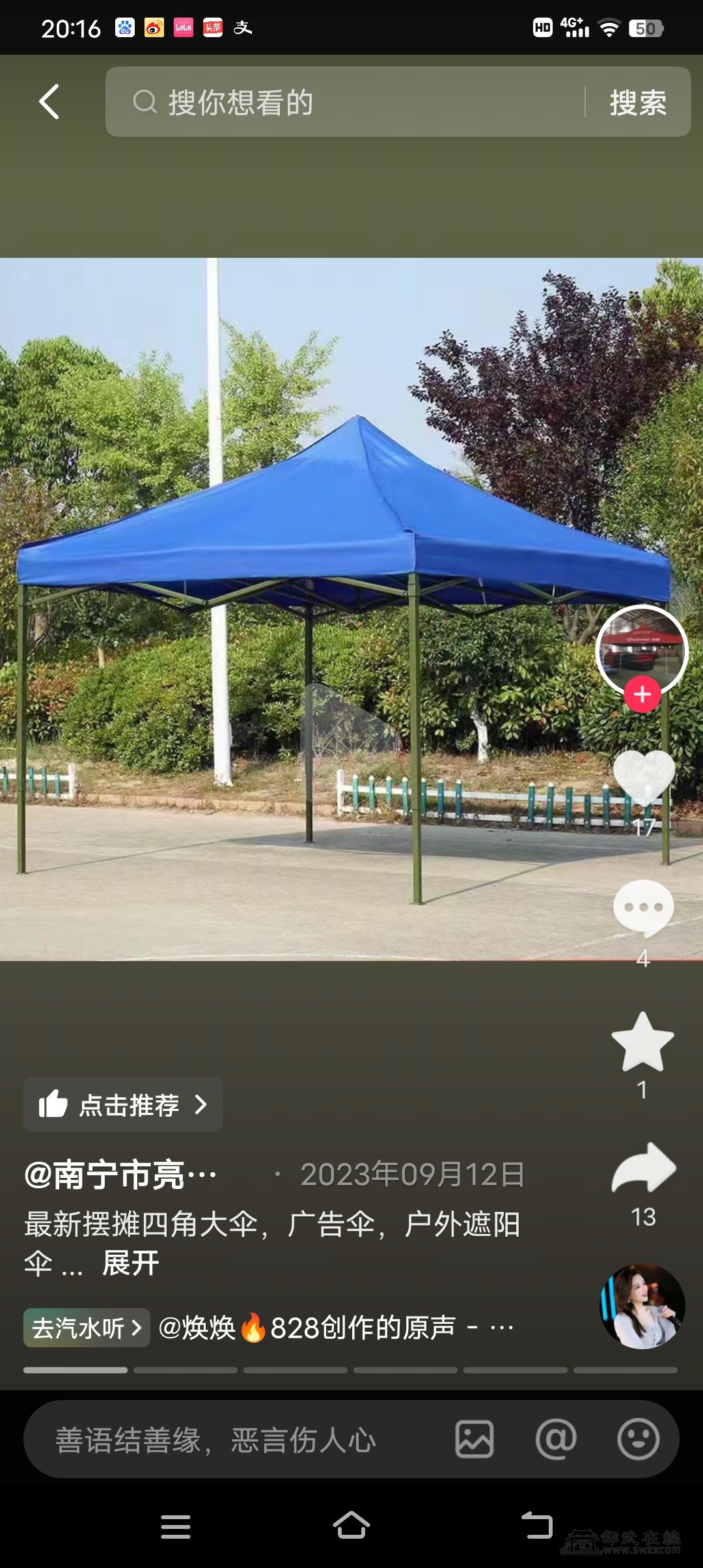
Task: Open @南宁市亮… author name
Action: [x=121, y=1175]
